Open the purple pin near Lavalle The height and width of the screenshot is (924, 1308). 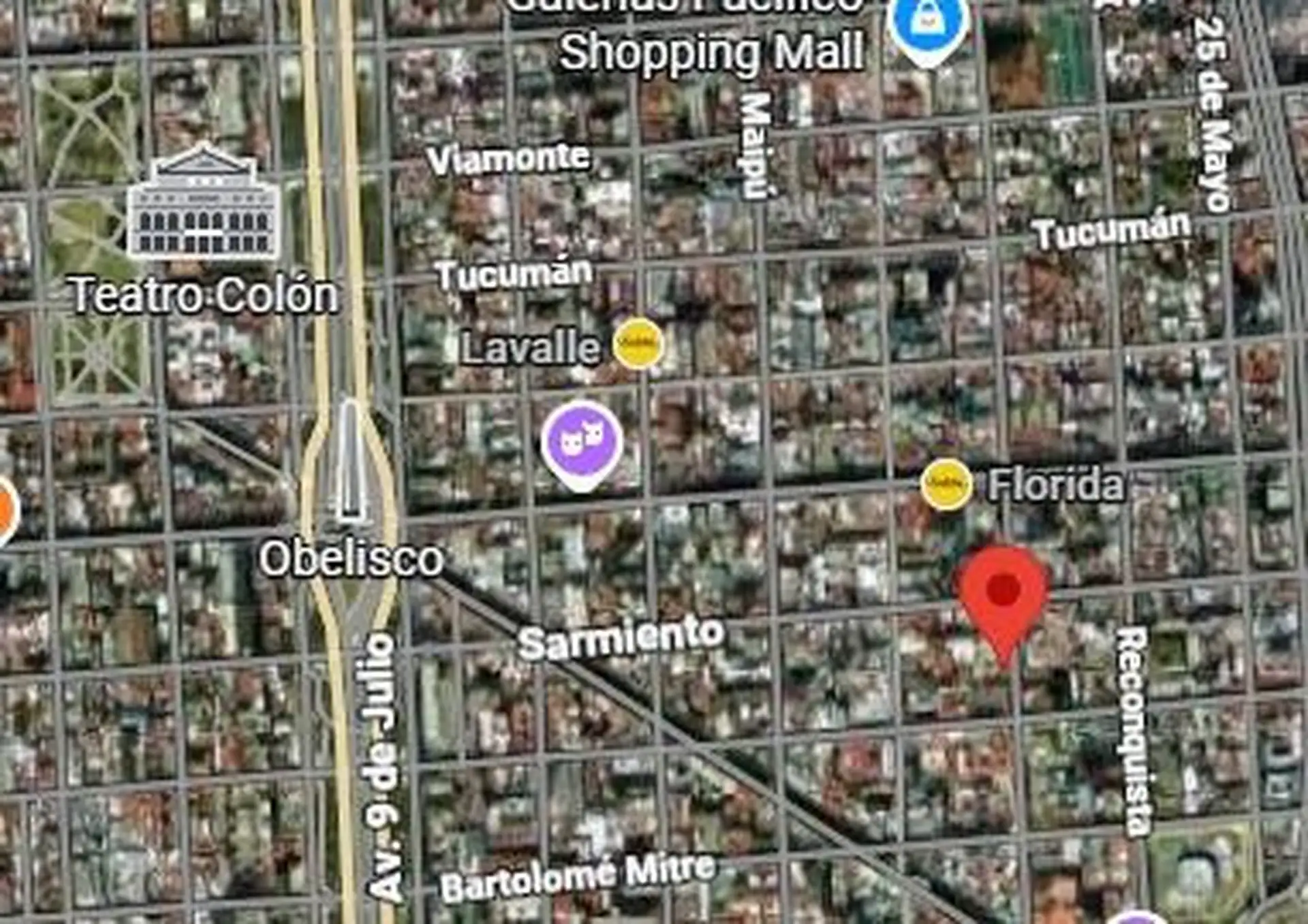581,442
